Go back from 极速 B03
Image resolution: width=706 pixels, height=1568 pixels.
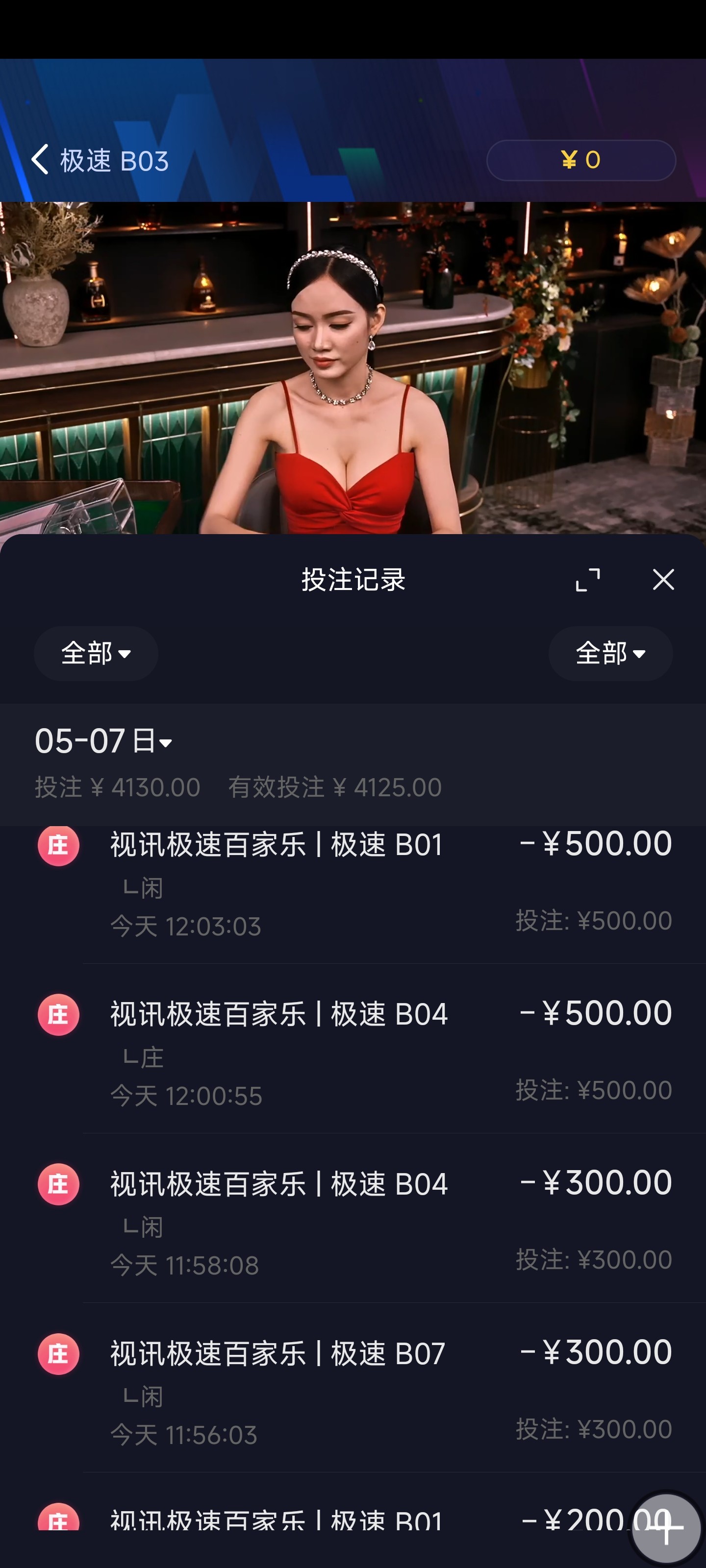tap(40, 160)
